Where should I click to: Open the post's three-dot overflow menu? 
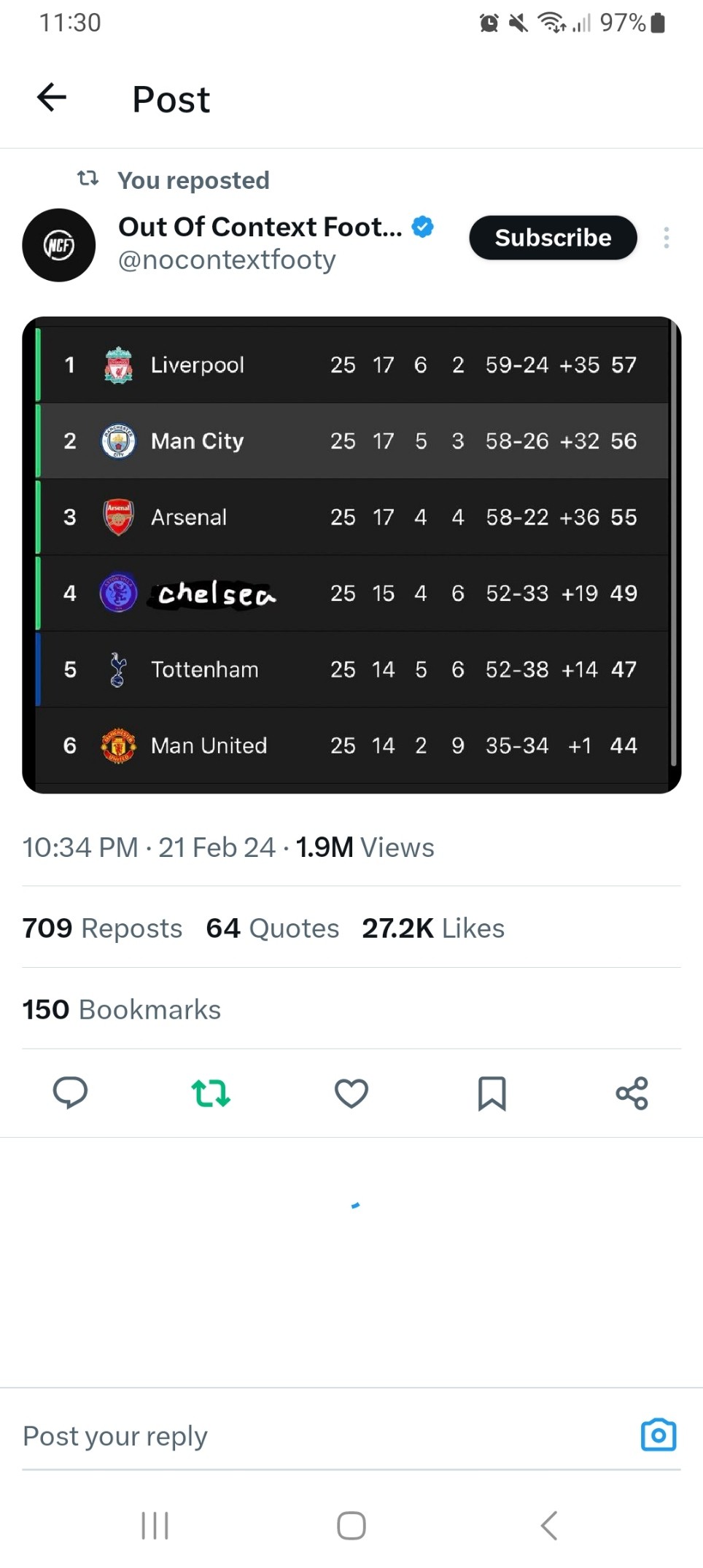[666, 238]
